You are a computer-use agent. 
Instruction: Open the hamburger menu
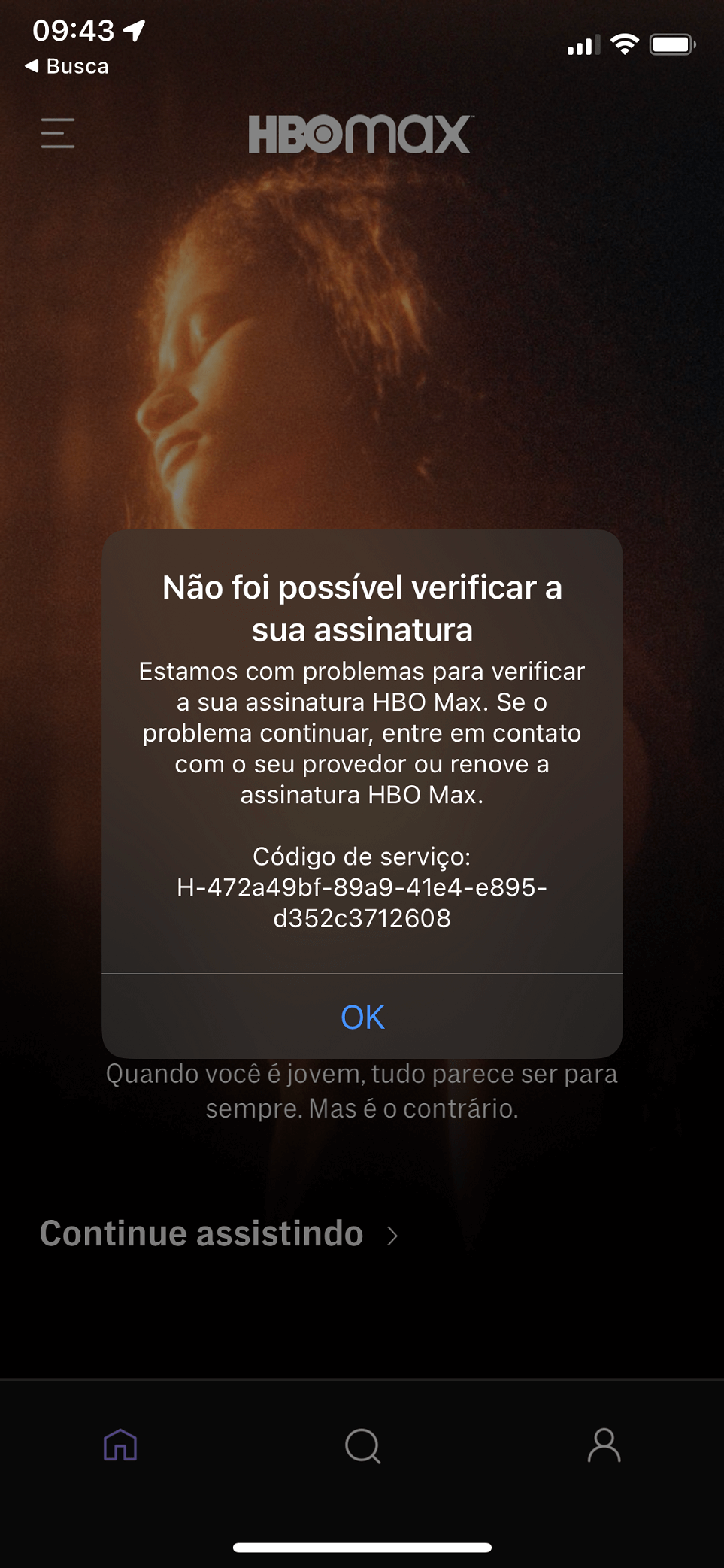tap(57, 133)
